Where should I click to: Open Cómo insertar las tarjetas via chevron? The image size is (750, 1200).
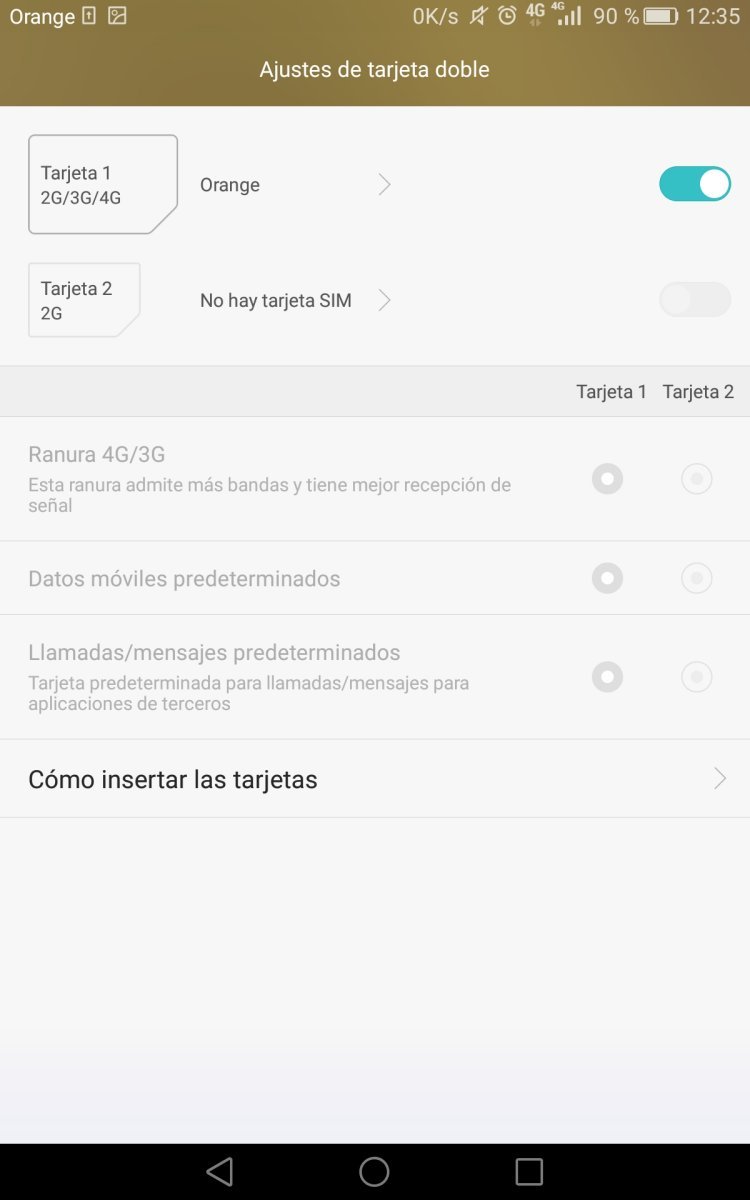coord(719,778)
